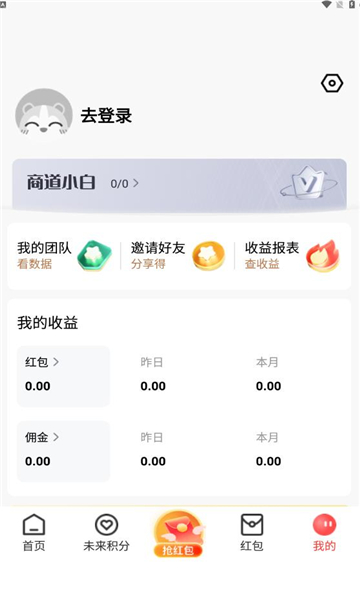Switch to the 红包 bottom tab
360x600 pixels.
[x=252, y=533]
